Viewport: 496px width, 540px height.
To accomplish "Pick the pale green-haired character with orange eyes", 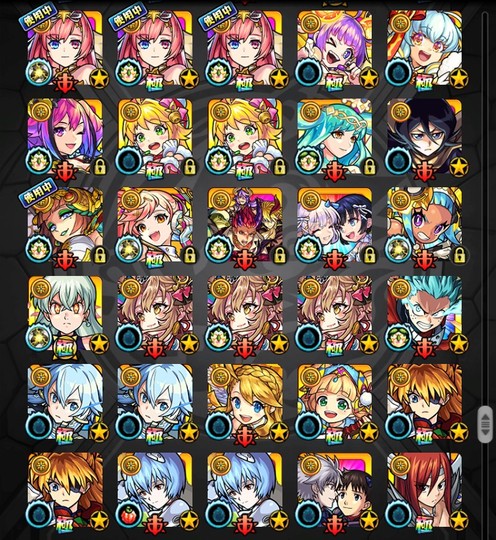I will (x=65, y=313).
